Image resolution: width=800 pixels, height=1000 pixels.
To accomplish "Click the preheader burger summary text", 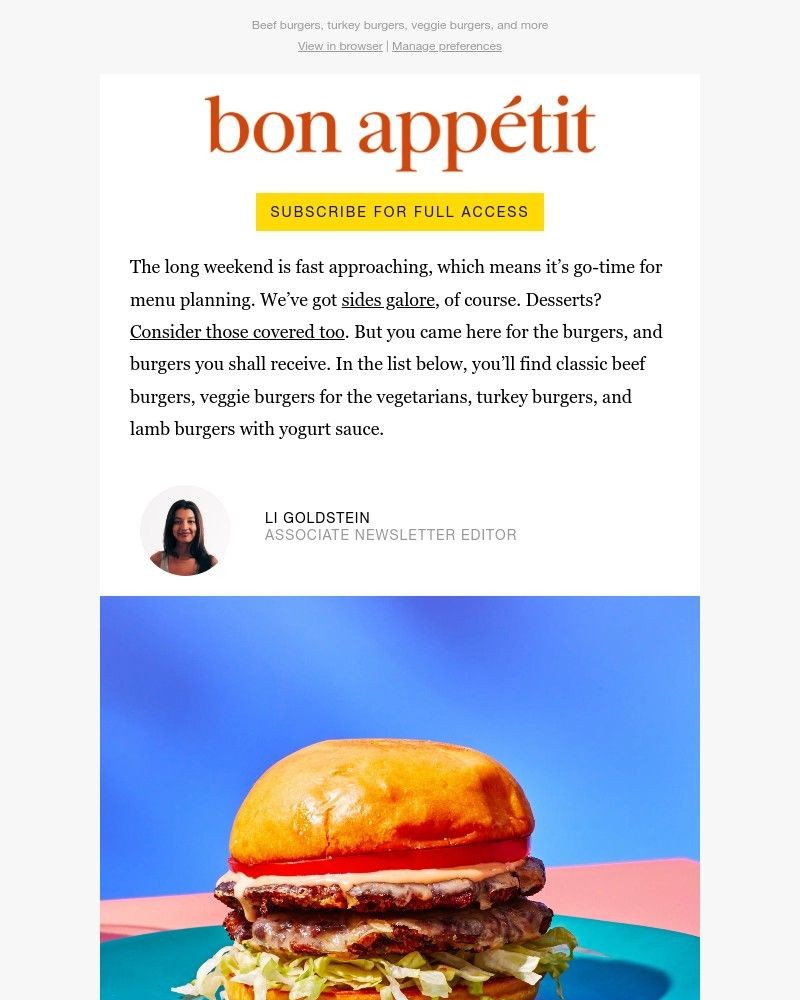I will click(x=400, y=25).
